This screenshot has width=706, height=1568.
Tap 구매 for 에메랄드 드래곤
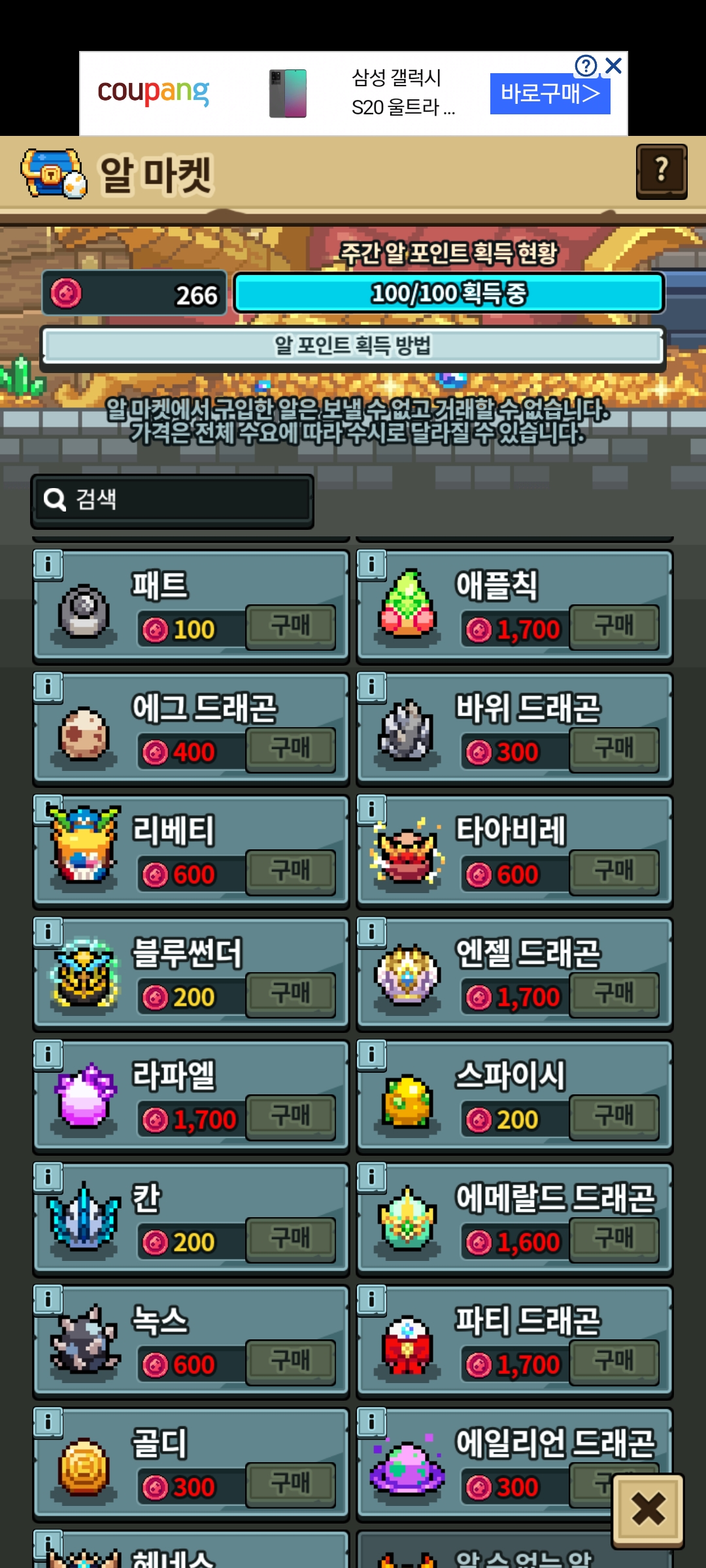point(613,1239)
